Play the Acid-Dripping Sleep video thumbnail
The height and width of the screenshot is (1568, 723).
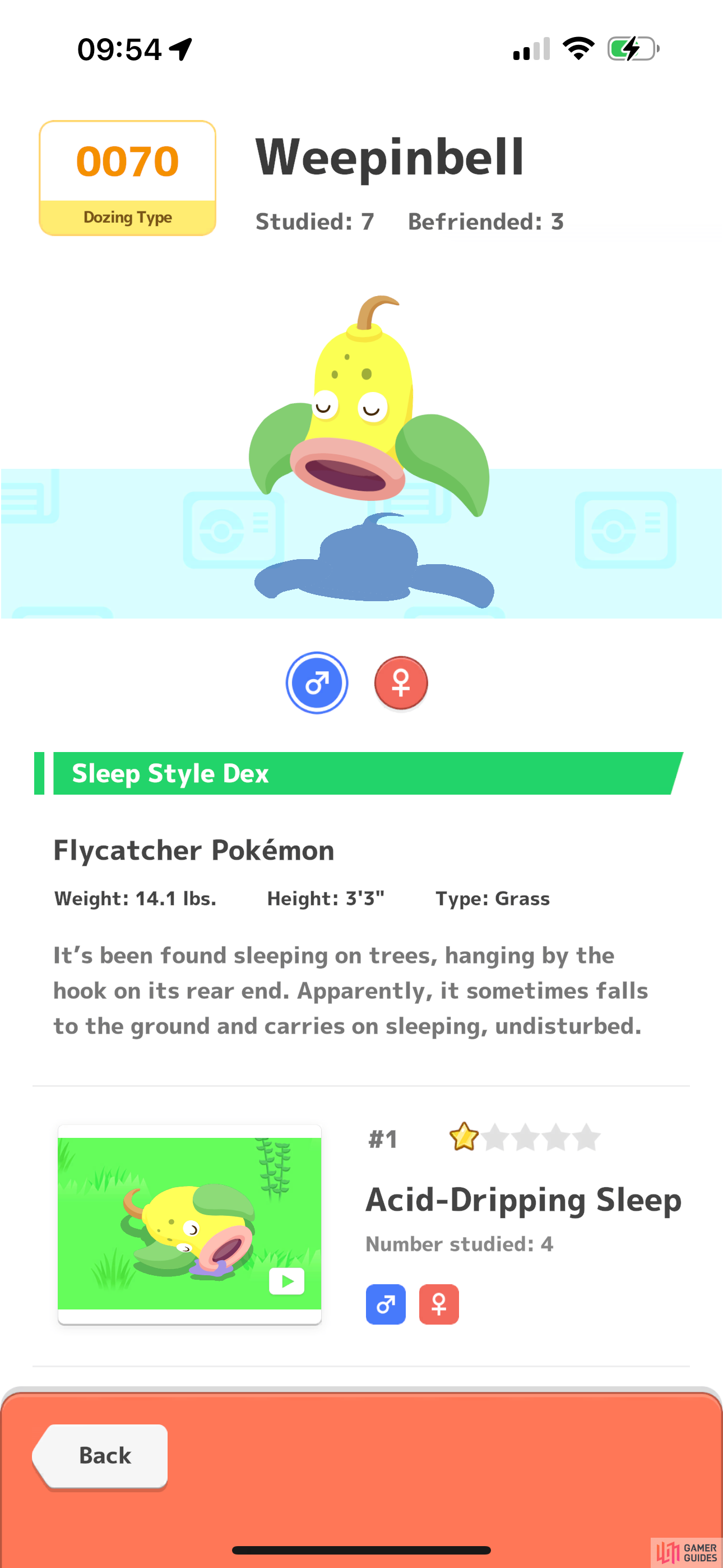point(189,1224)
